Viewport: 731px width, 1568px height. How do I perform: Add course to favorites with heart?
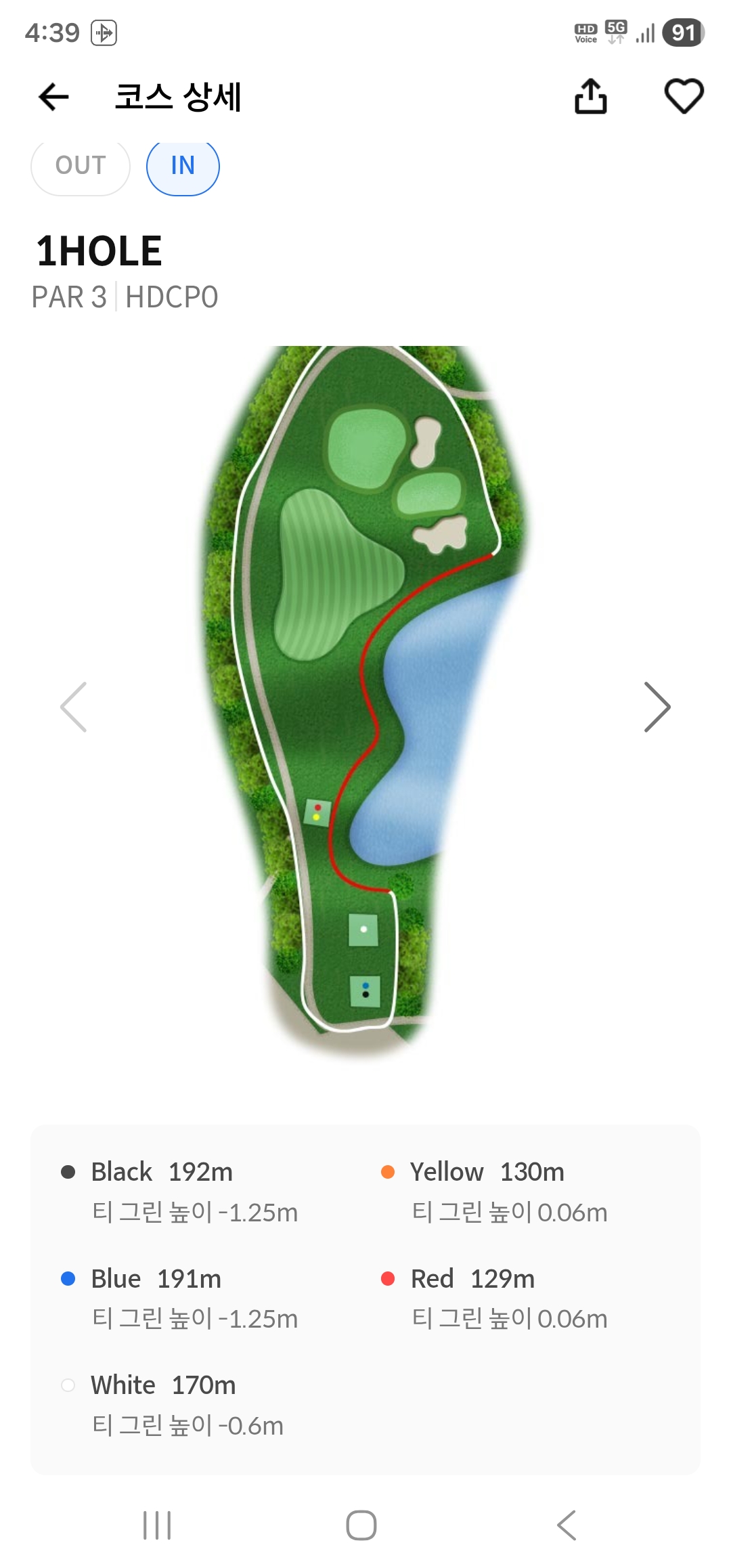pos(684,96)
